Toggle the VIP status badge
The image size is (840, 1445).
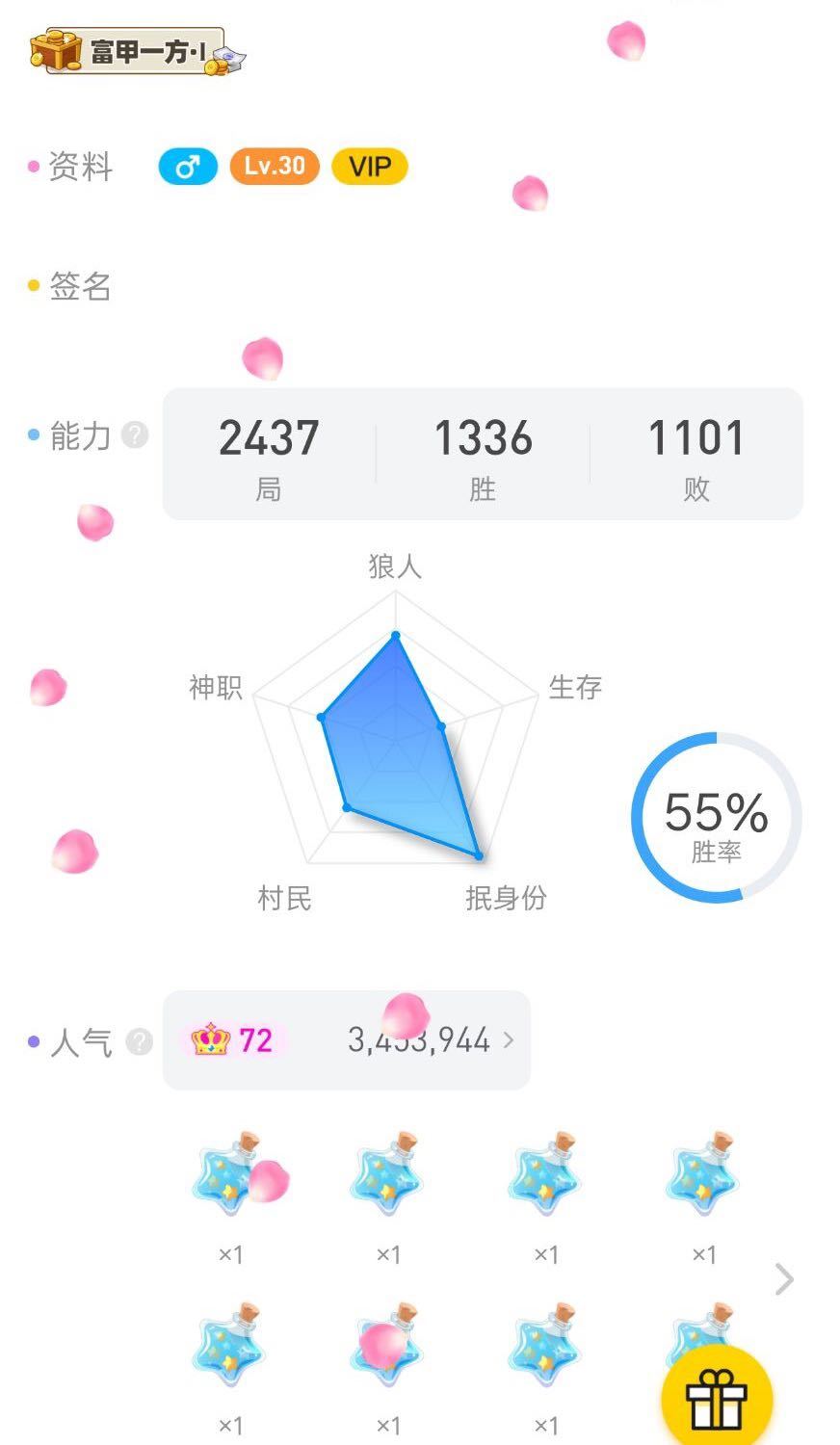click(x=369, y=166)
